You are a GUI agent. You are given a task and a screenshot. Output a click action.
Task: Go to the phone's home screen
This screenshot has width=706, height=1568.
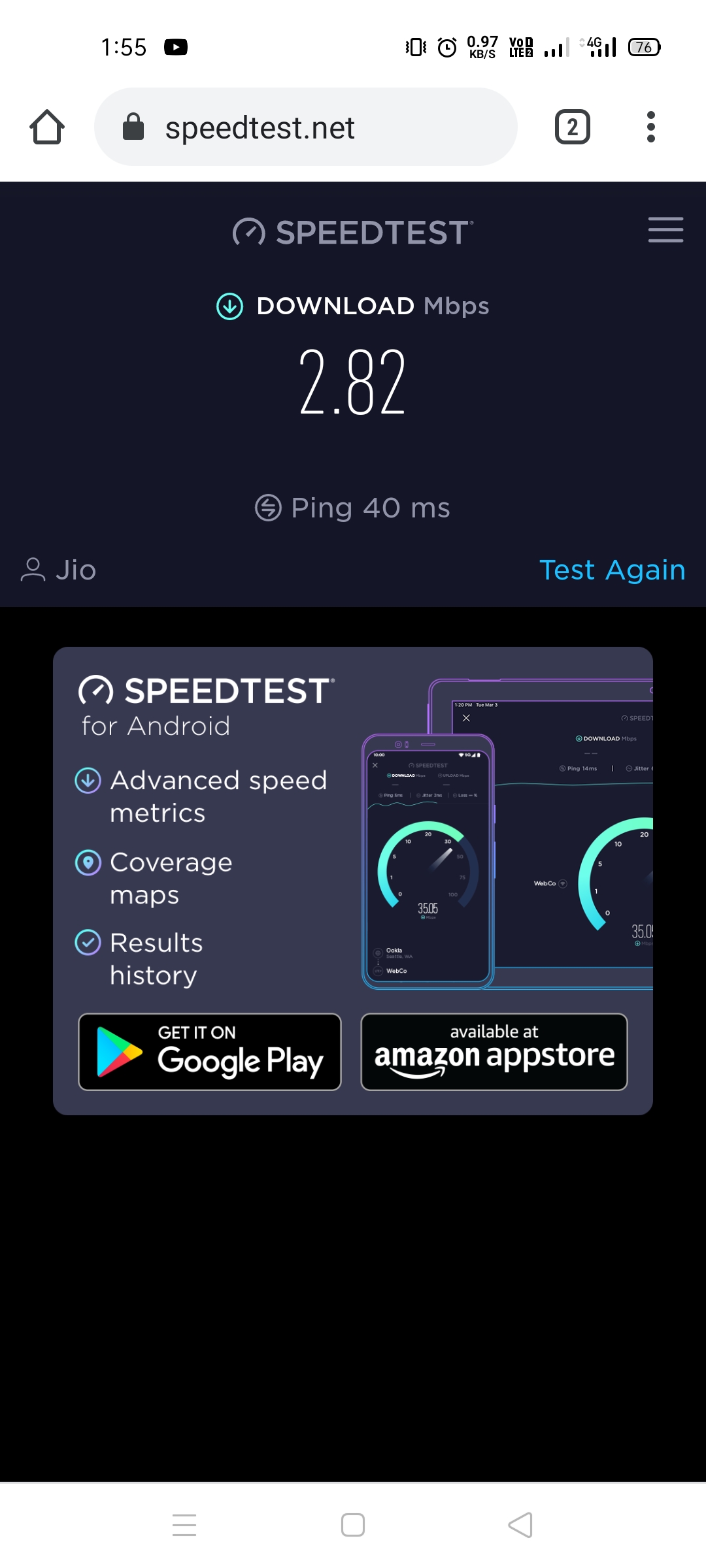pyautogui.click(x=353, y=1525)
